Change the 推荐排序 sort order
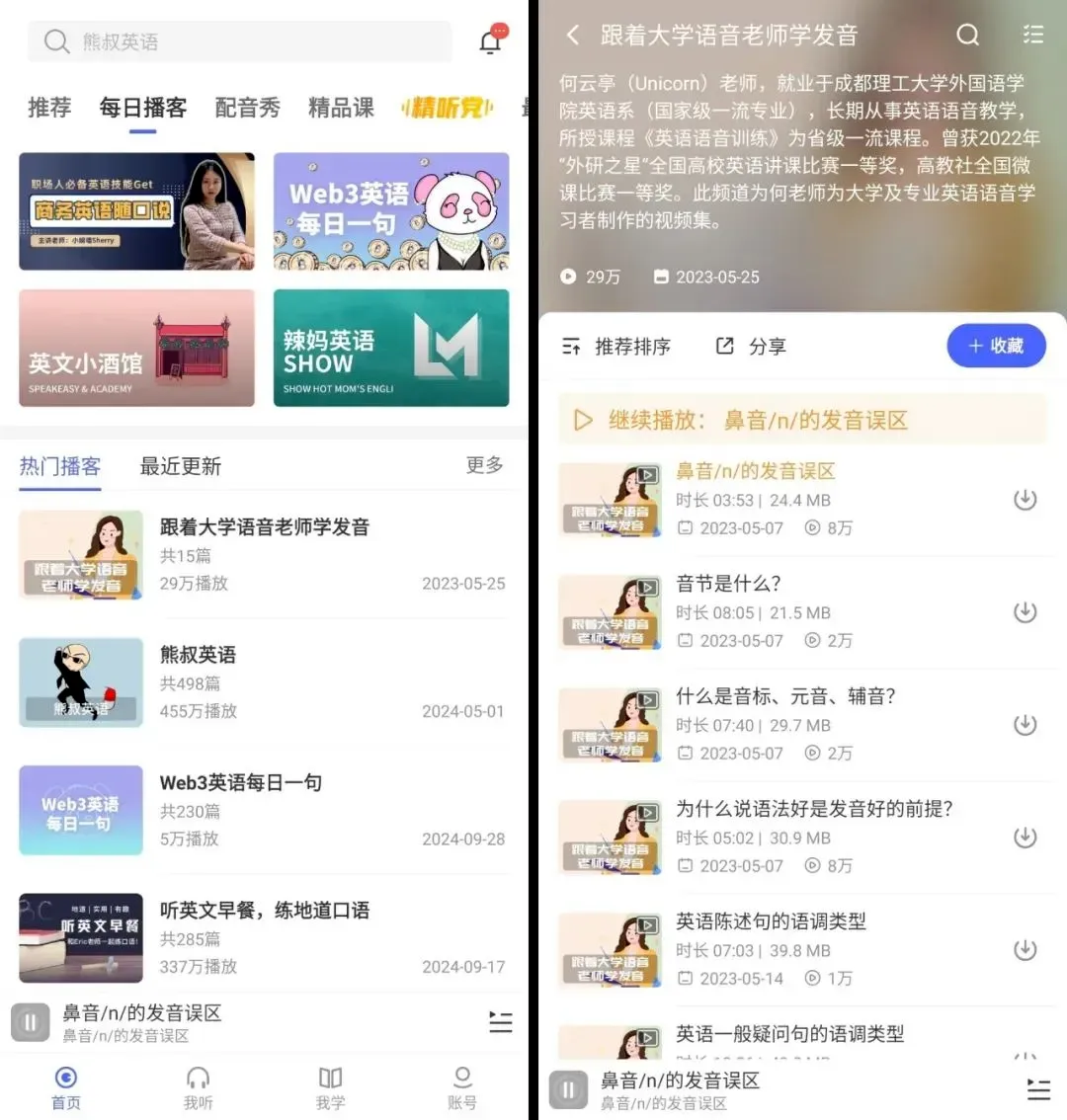 tap(616, 347)
